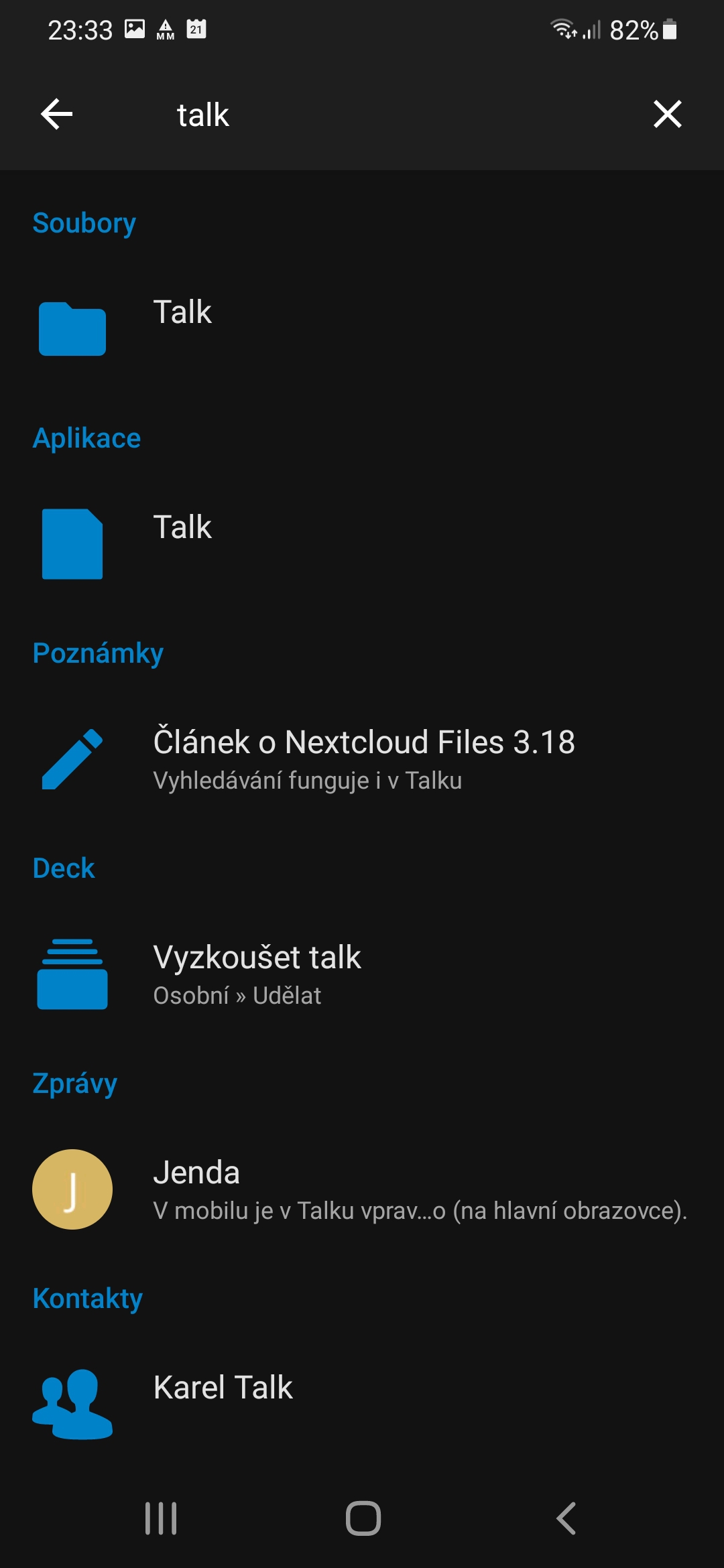Open note Článek o Nextcloud Files 3.18
Screen dimensions: 724x1568
363,759
